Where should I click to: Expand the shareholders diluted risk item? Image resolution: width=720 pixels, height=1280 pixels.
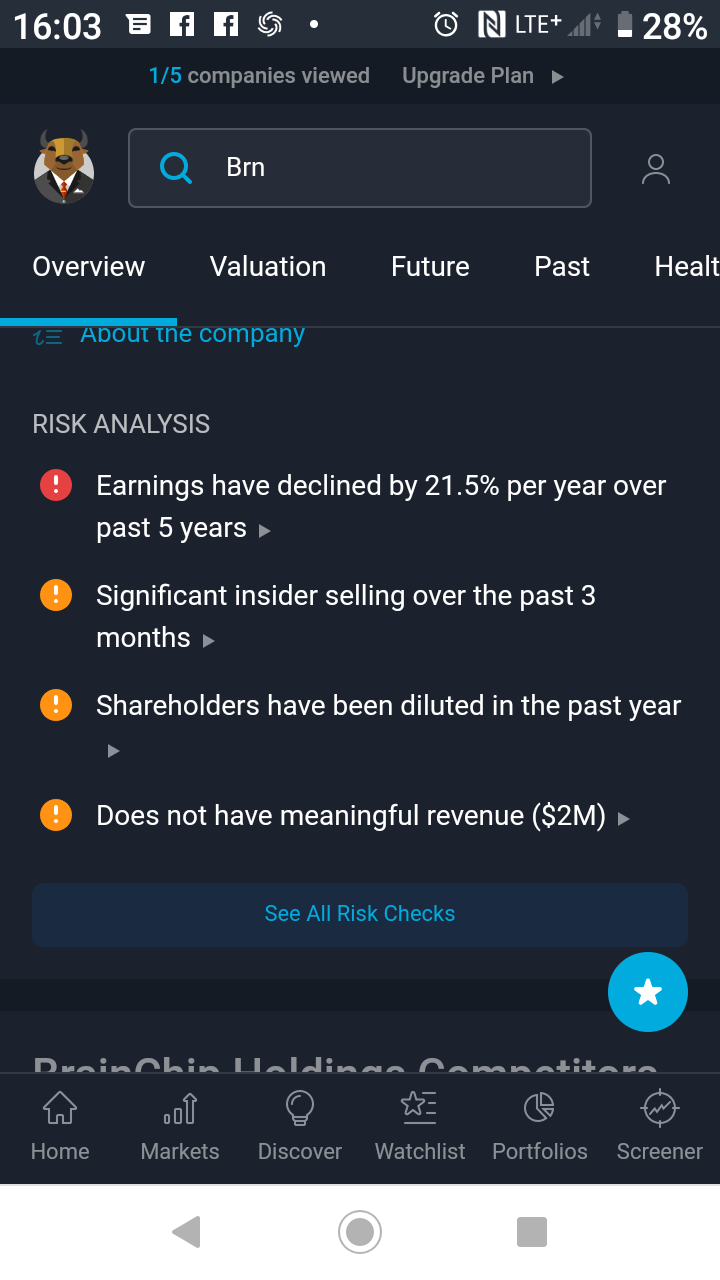pyautogui.click(x=388, y=706)
